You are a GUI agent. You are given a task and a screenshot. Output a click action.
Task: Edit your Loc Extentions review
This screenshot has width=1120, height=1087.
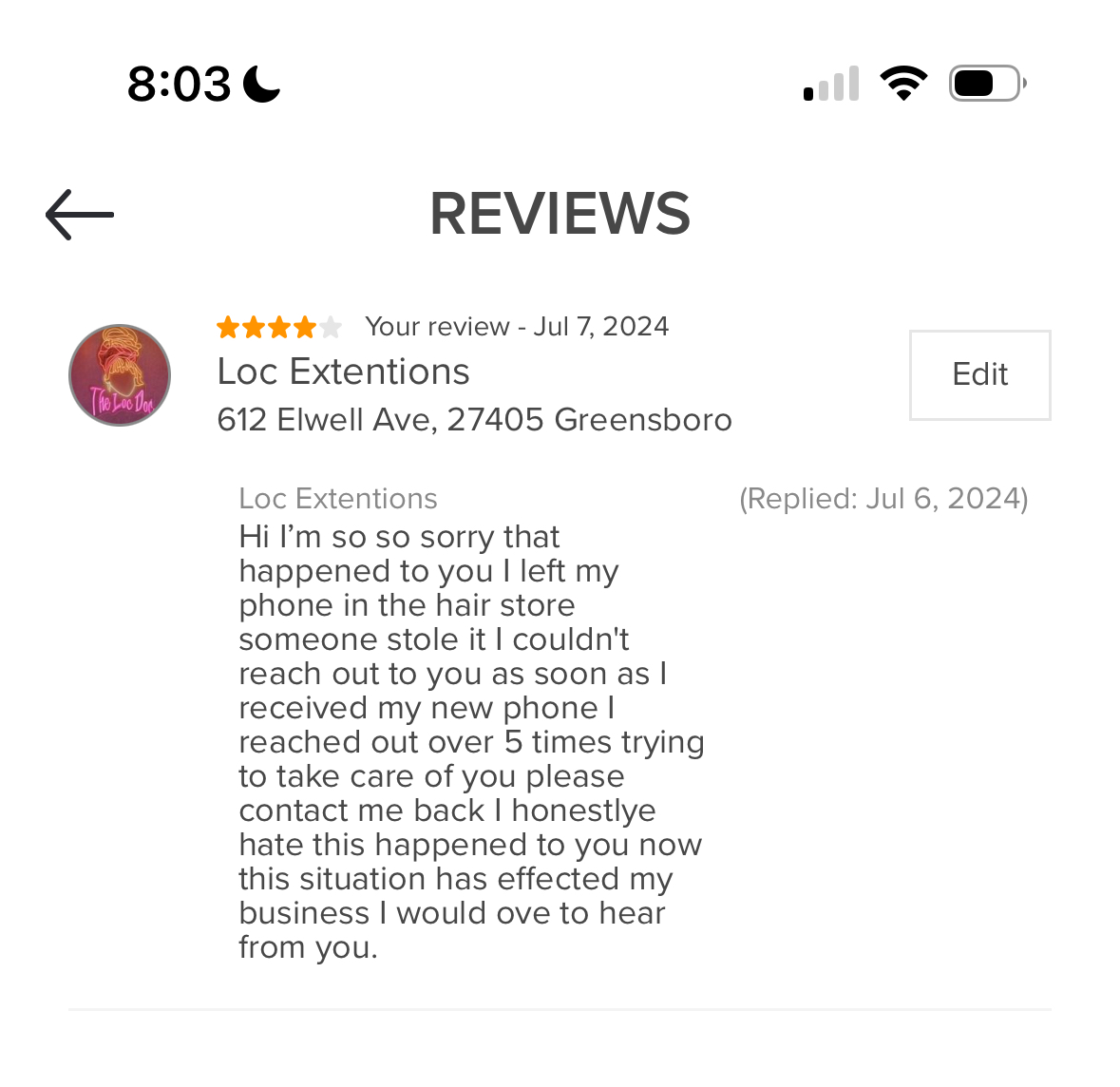(x=979, y=374)
